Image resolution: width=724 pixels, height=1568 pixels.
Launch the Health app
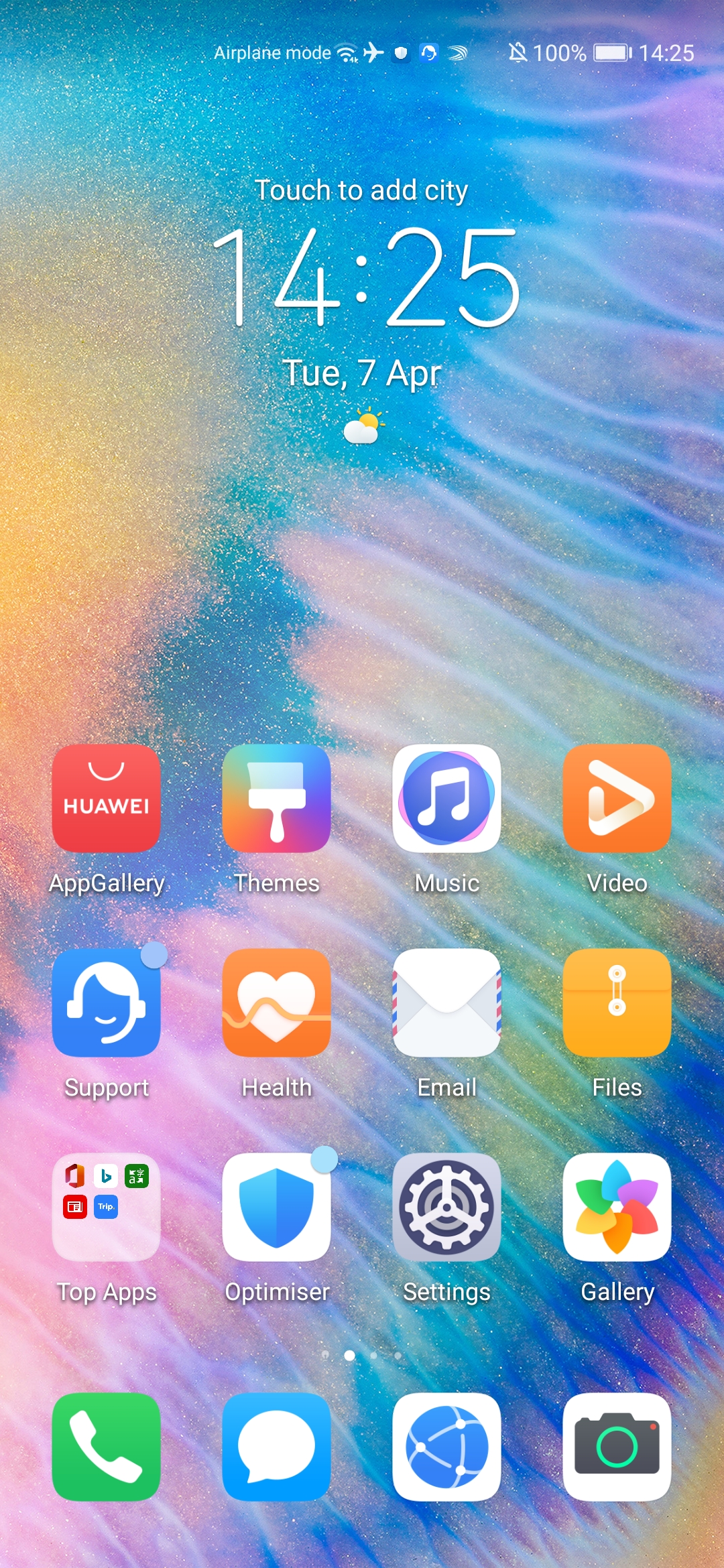coord(276,1002)
